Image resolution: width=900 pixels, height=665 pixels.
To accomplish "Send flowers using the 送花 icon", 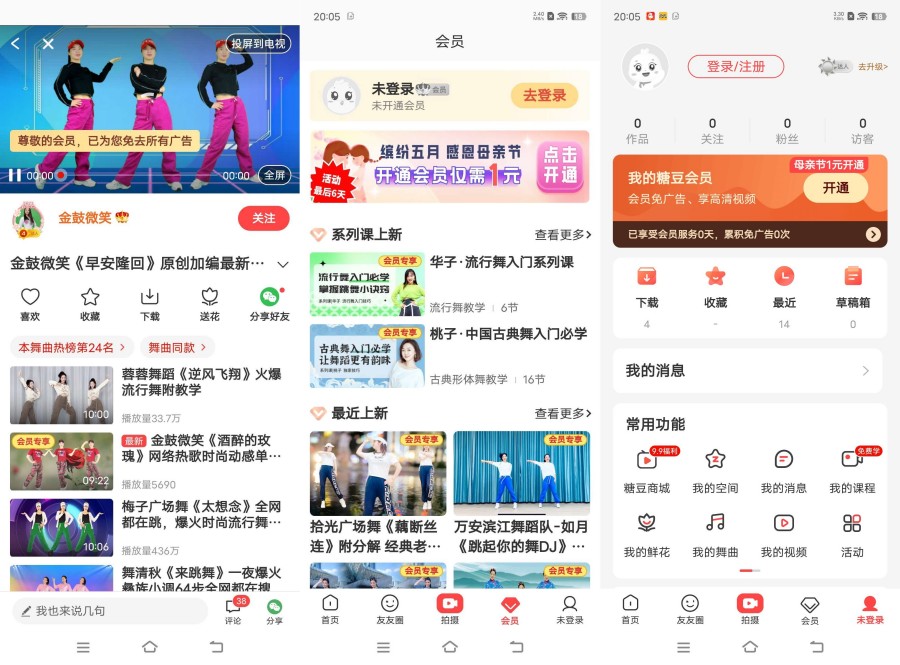I will point(209,304).
